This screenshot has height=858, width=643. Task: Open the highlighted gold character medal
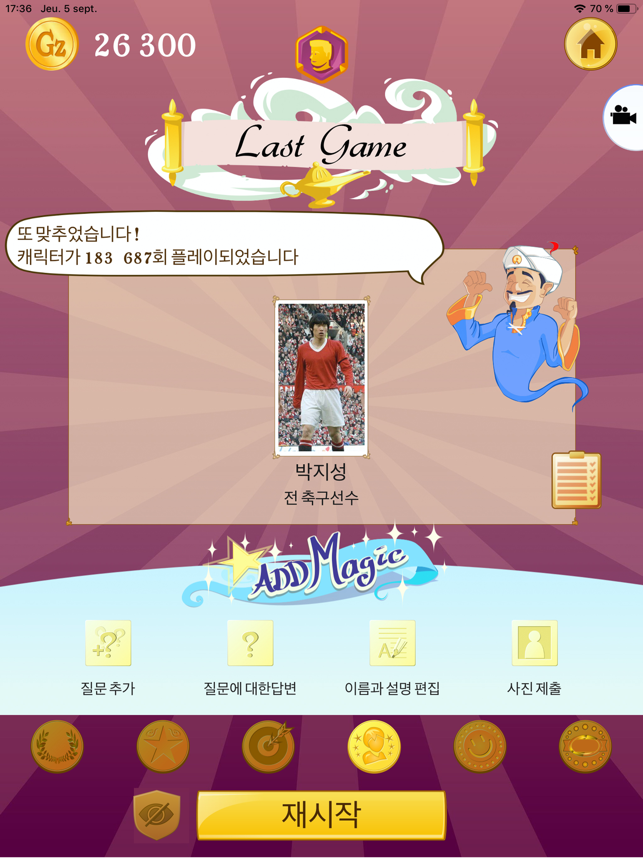tap(374, 746)
